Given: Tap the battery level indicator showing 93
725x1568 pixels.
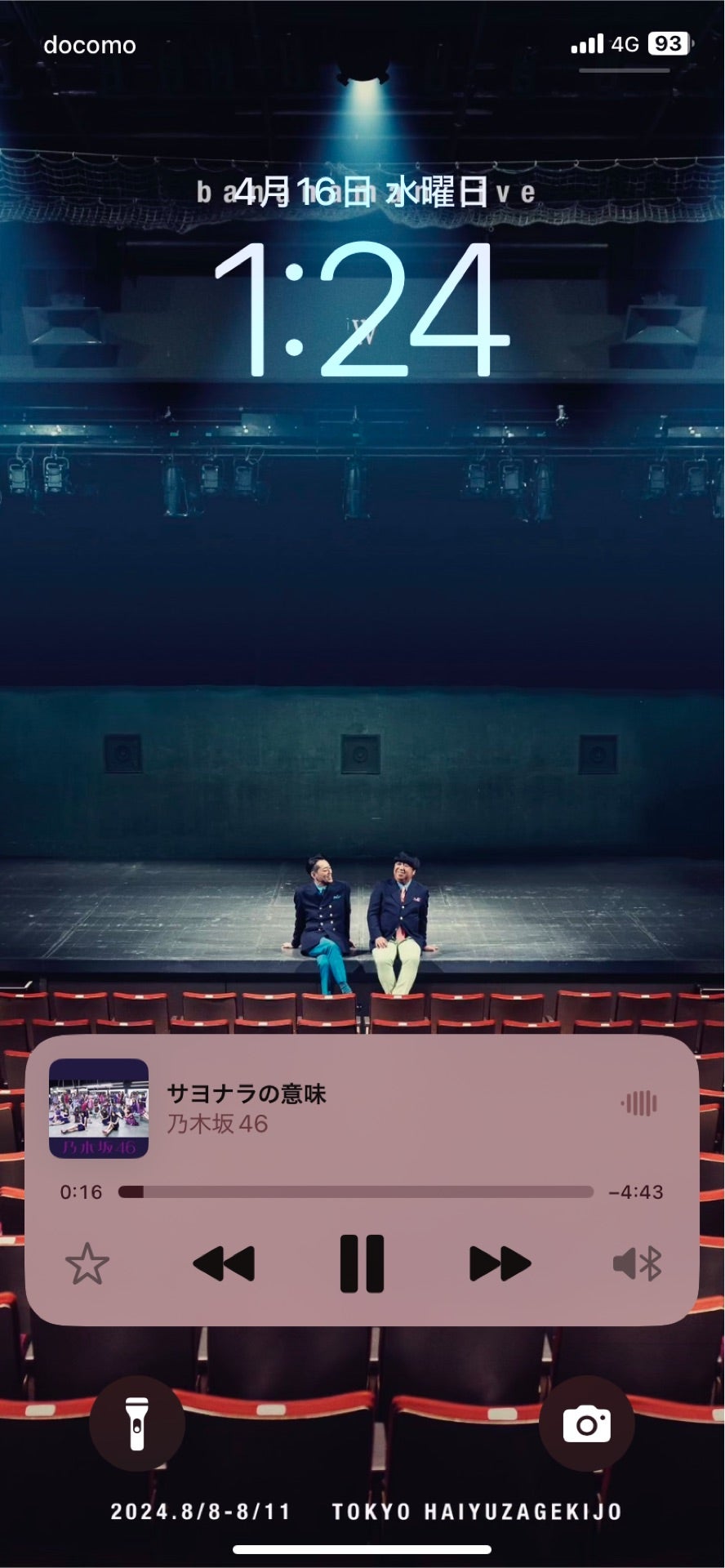Looking at the screenshot, I should 669,43.
